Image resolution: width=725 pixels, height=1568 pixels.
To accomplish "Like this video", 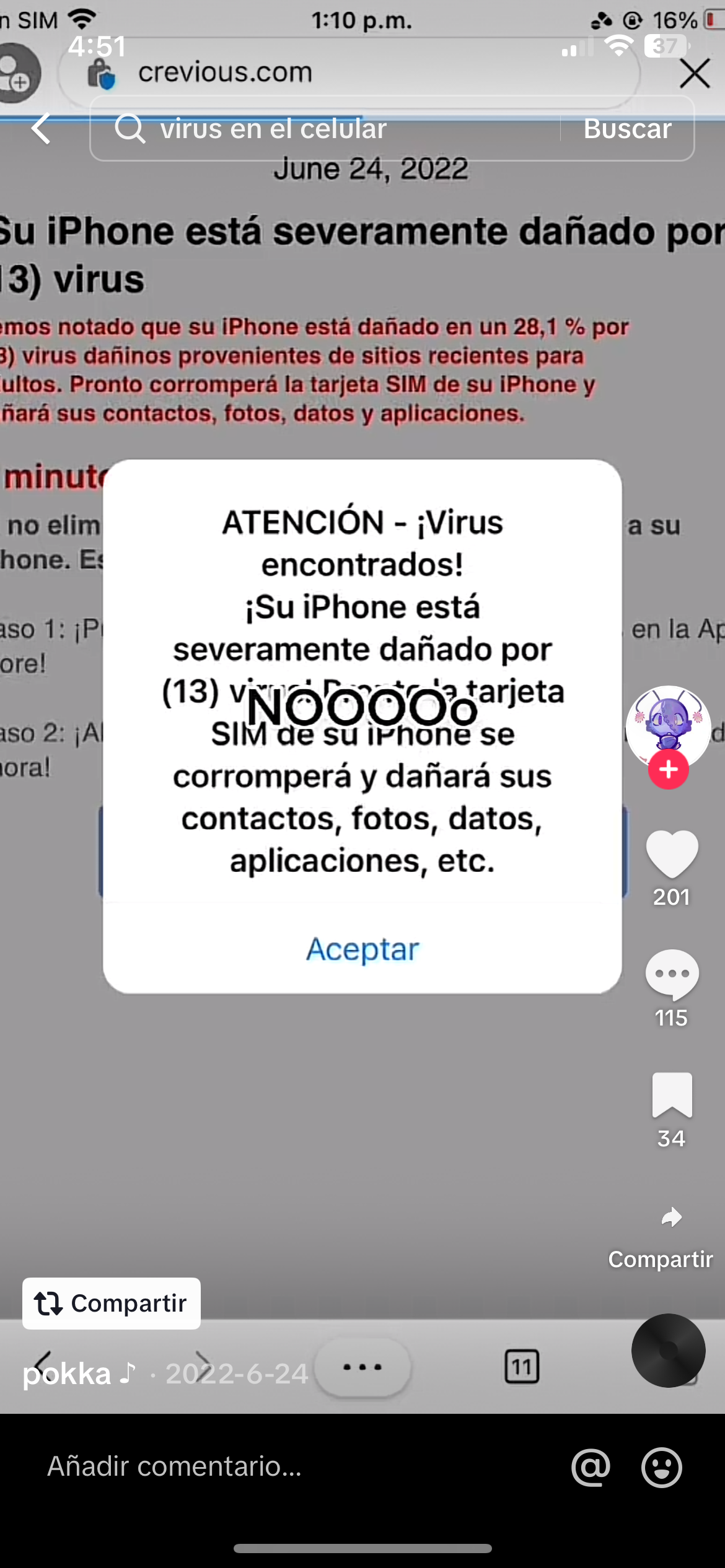I will (672, 854).
